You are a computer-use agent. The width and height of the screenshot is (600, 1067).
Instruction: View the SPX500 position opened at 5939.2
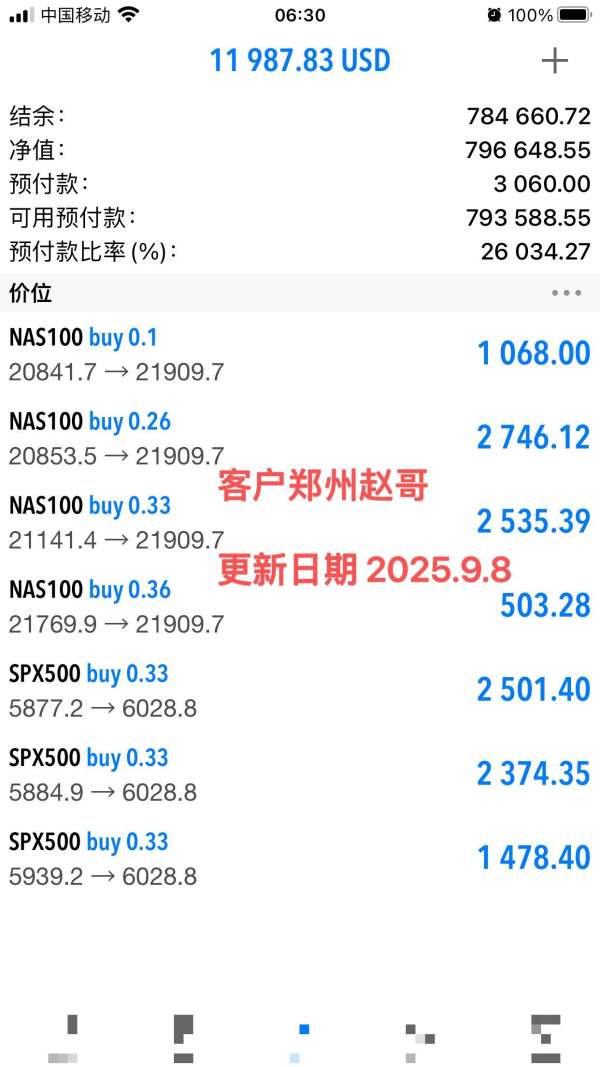300,858
